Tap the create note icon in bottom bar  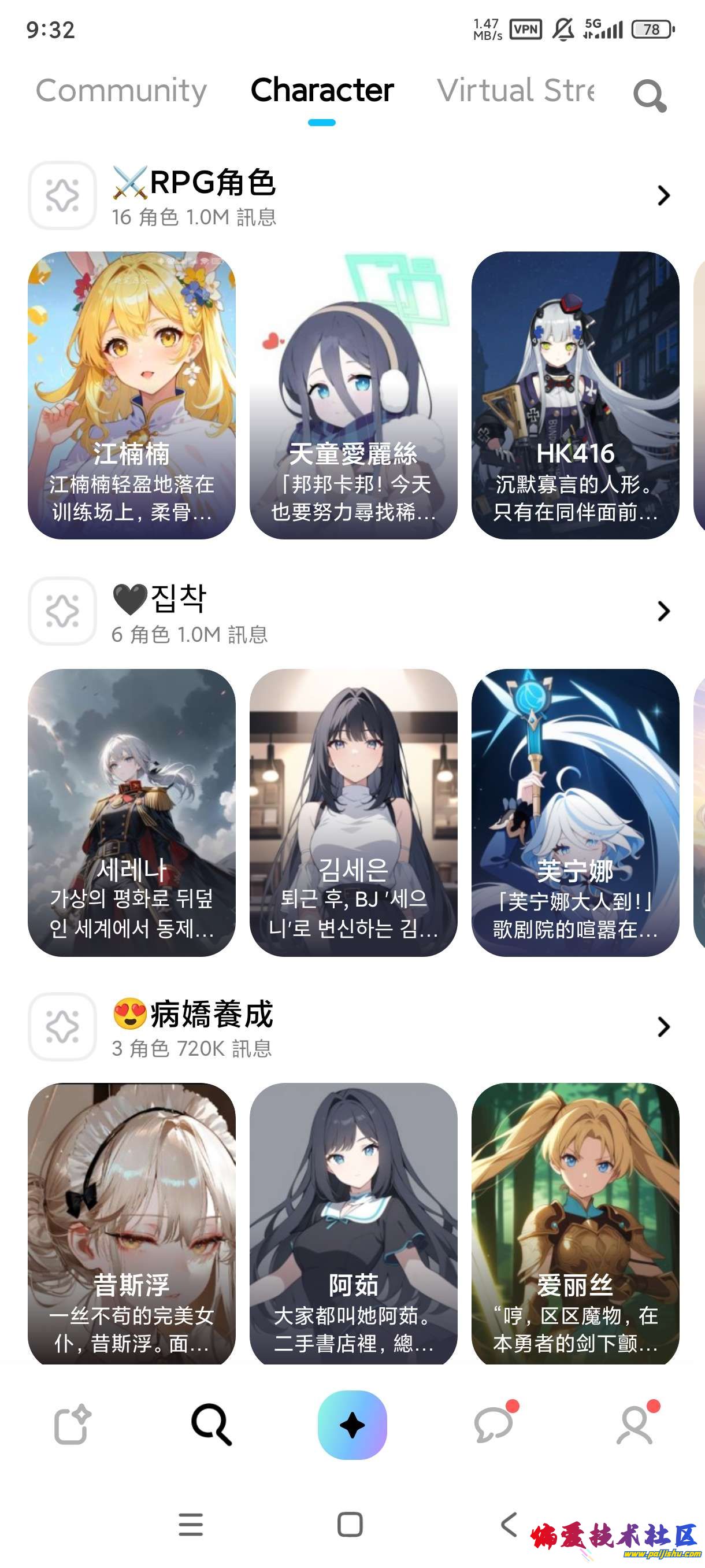[x=71, y=1425]
